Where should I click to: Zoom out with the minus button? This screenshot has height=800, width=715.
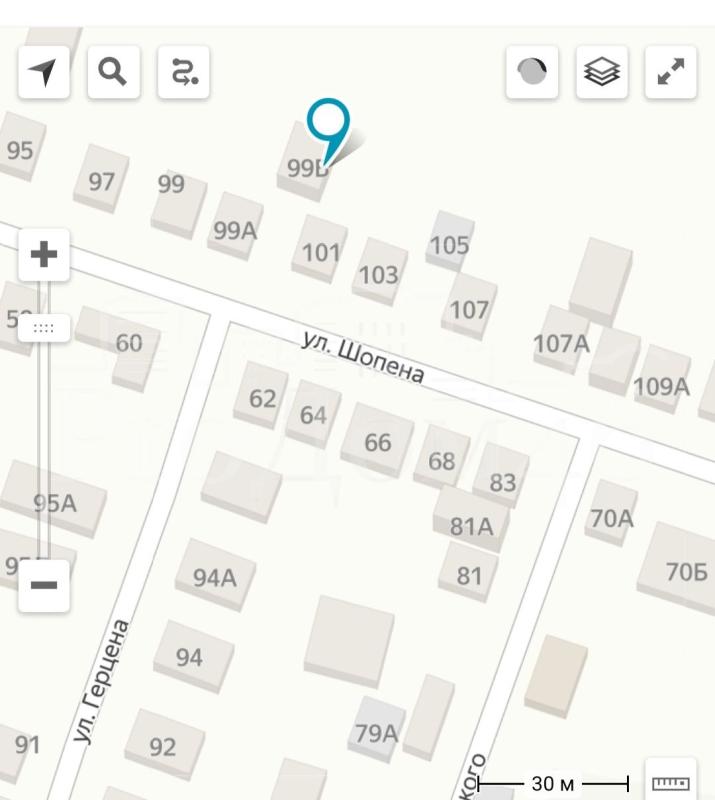click(44, 585)
